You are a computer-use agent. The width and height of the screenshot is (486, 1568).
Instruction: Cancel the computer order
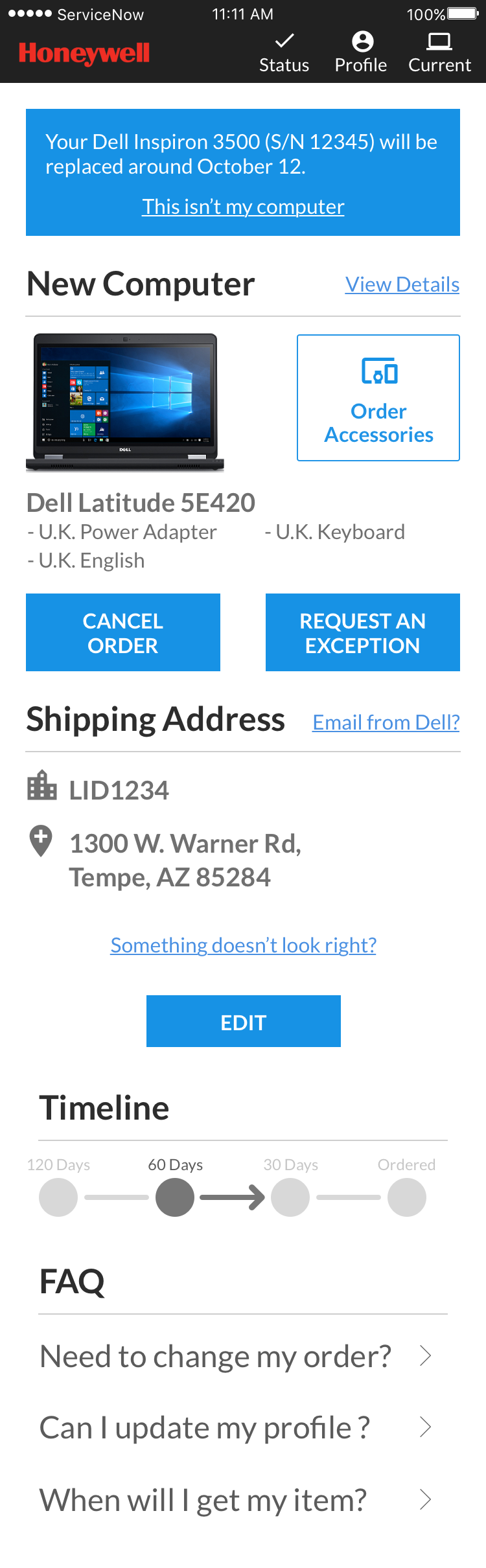click(123, 632)
